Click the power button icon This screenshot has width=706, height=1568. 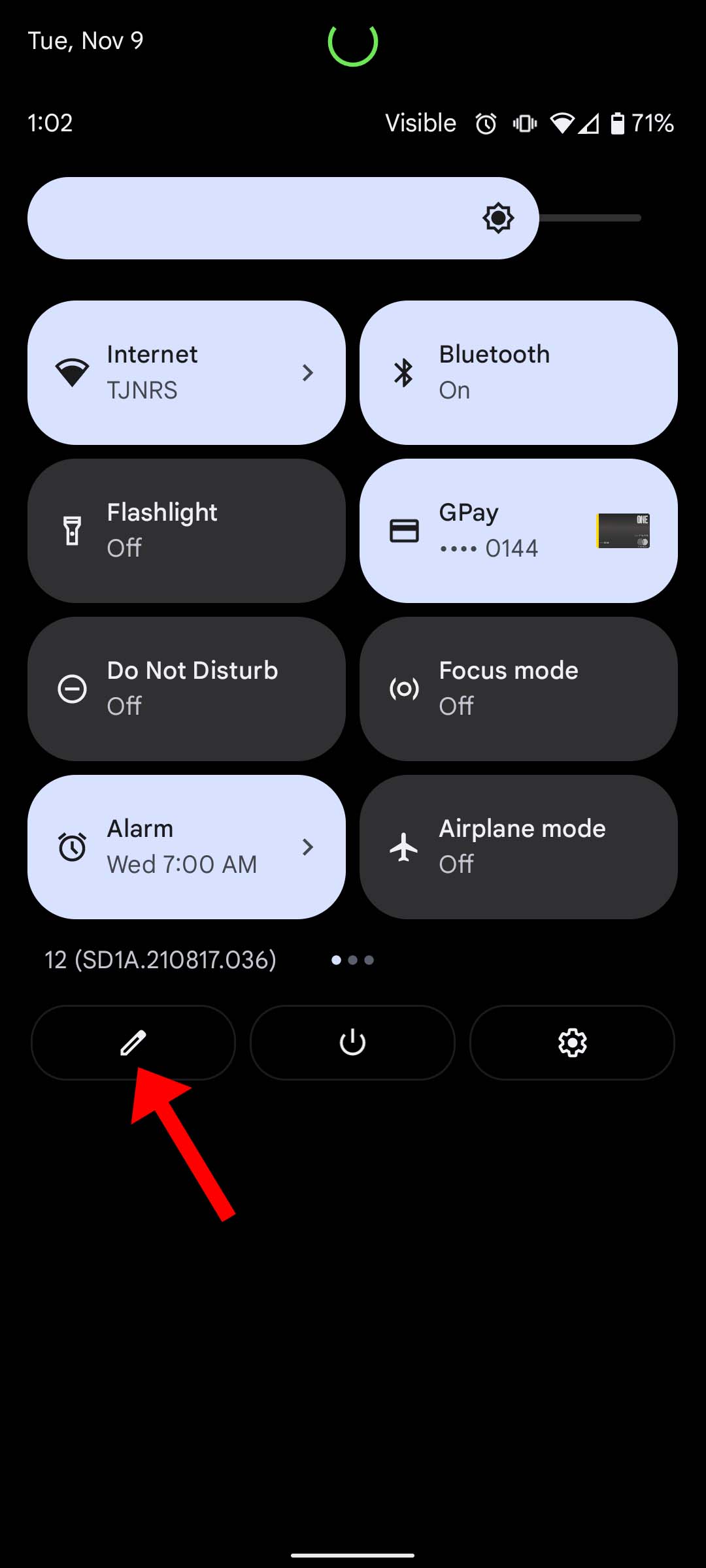pos(352,1043)
